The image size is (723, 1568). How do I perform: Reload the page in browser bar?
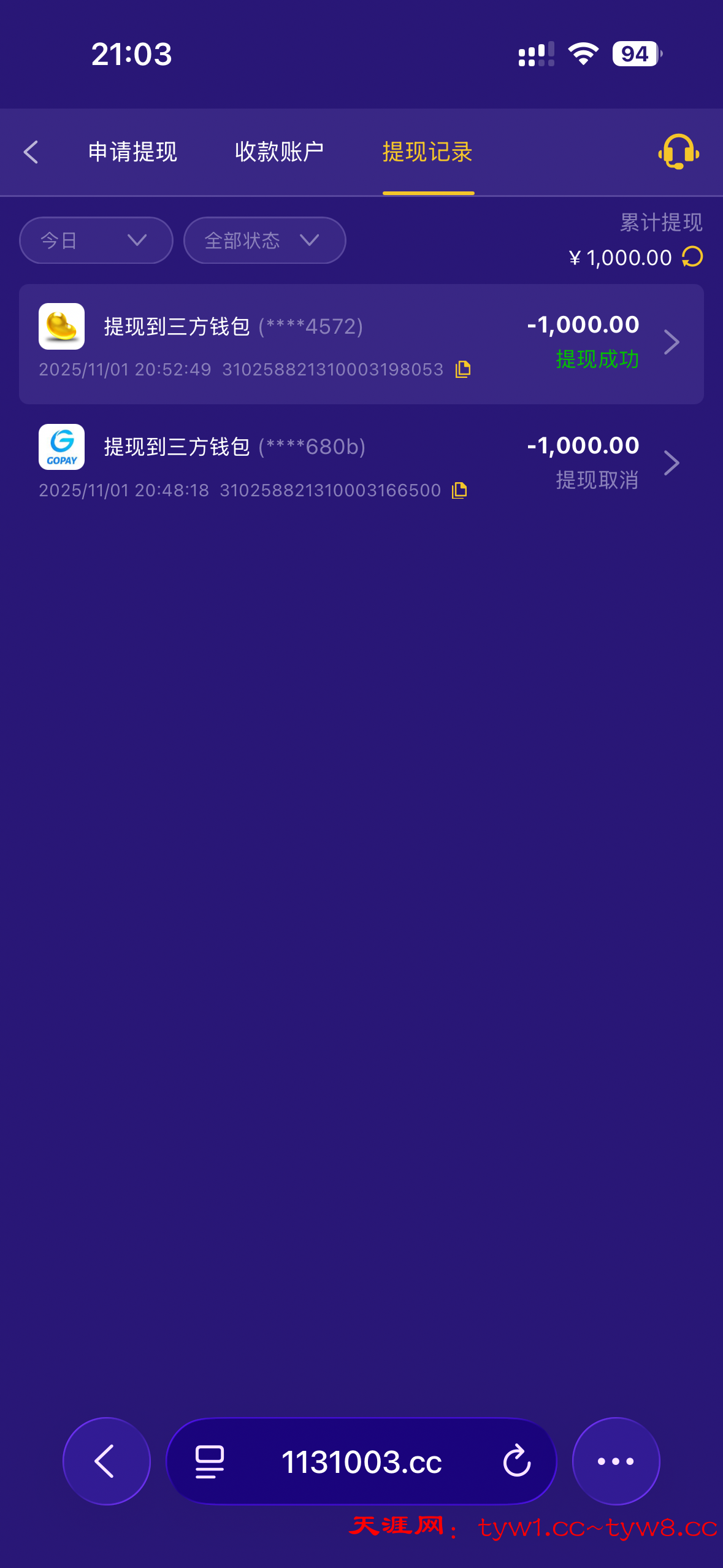click(x=516, y=1461)
